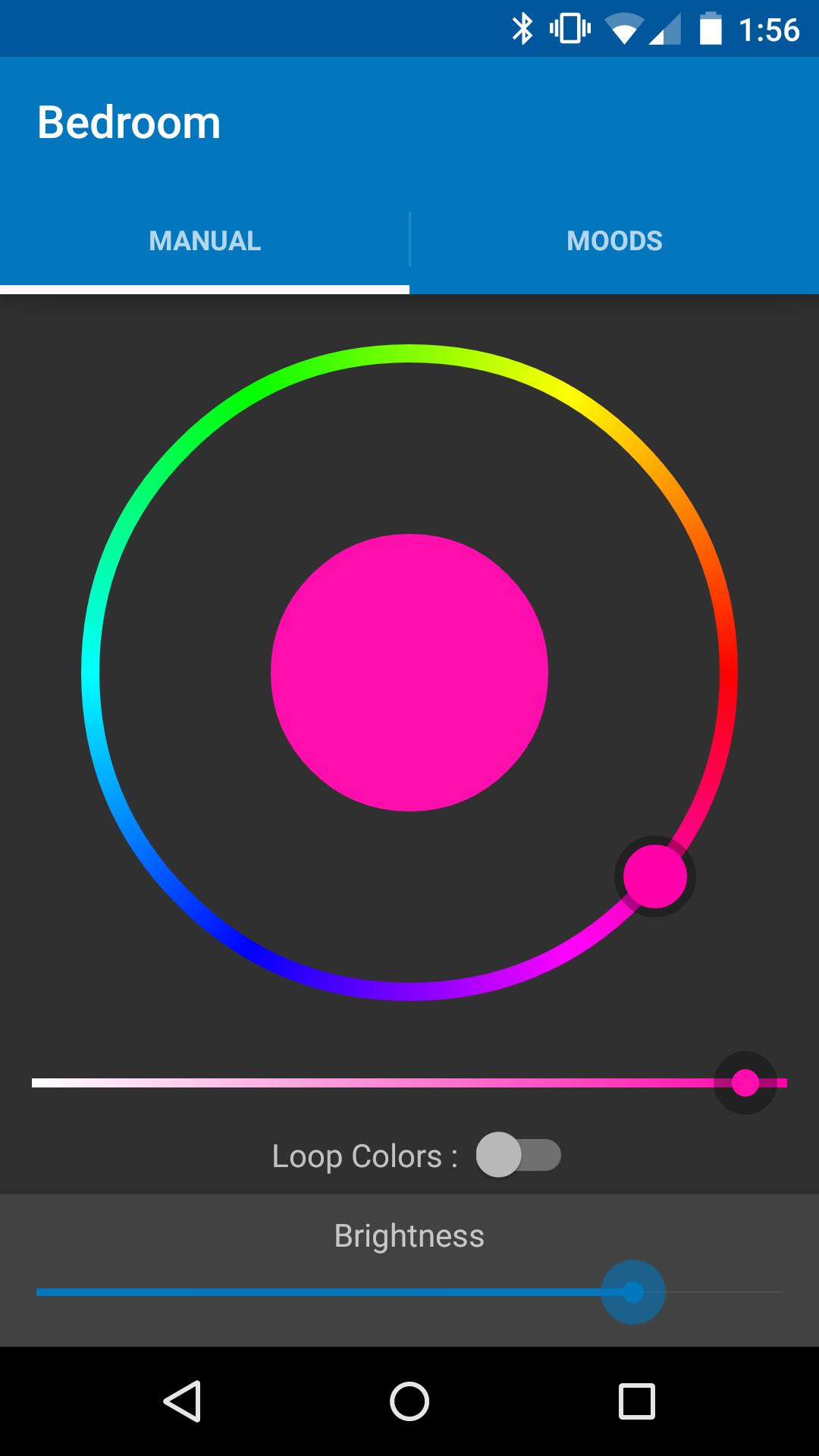Click the color wheel selector handle

(x=655, y=877)
